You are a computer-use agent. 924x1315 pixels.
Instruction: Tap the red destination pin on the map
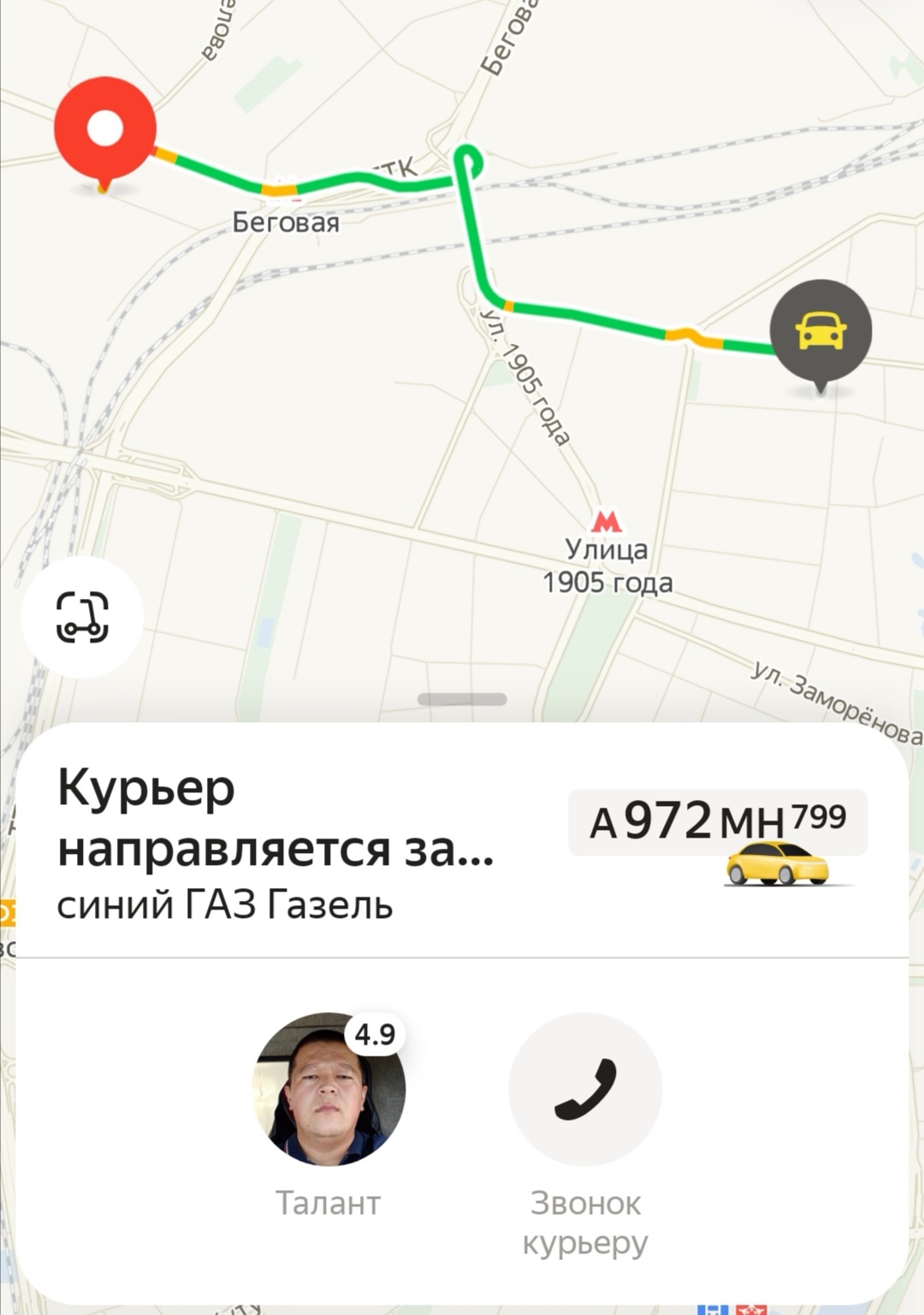pos(105,129)
